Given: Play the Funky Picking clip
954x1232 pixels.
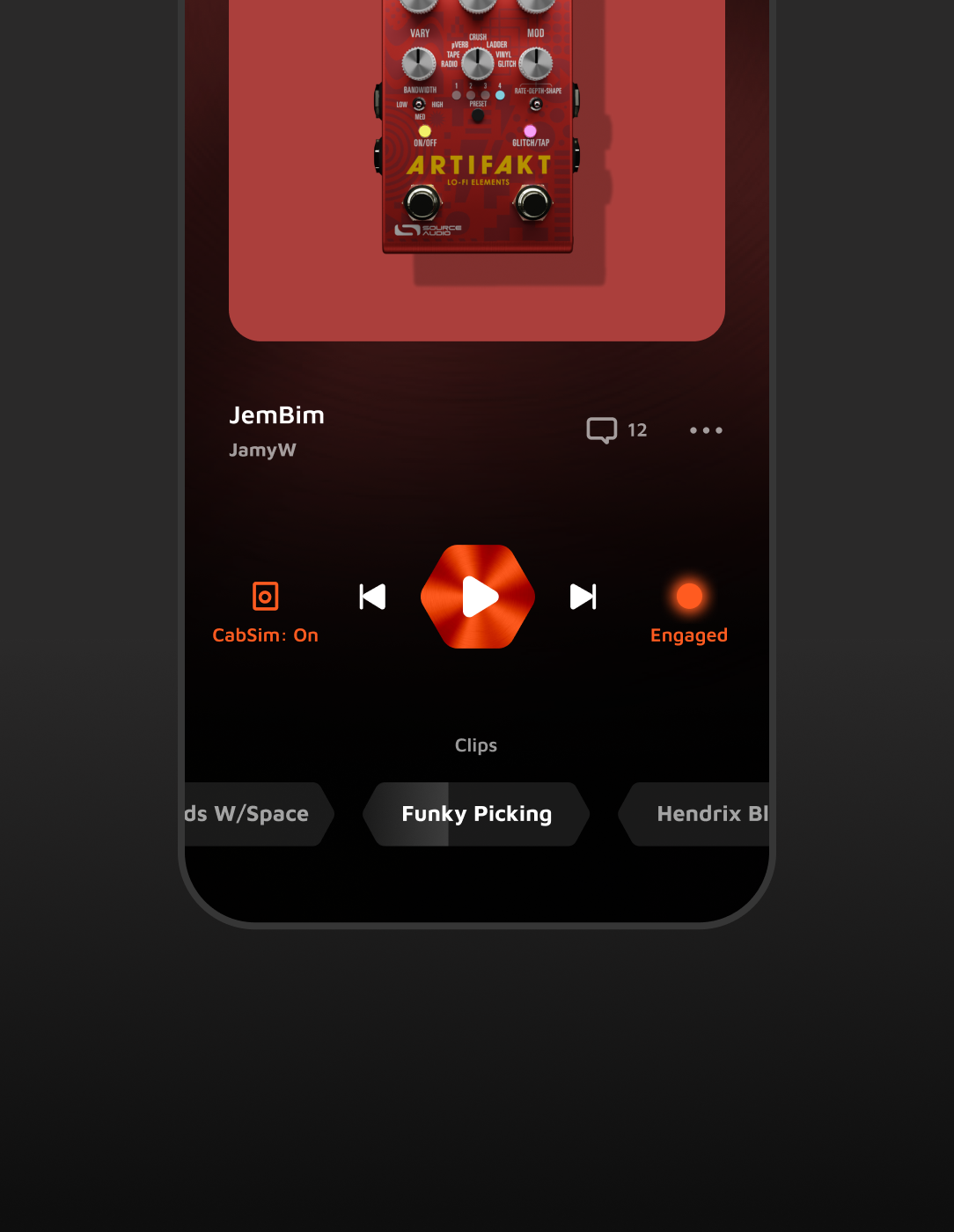Looking at the screenshot, I should tap(478, 597).
